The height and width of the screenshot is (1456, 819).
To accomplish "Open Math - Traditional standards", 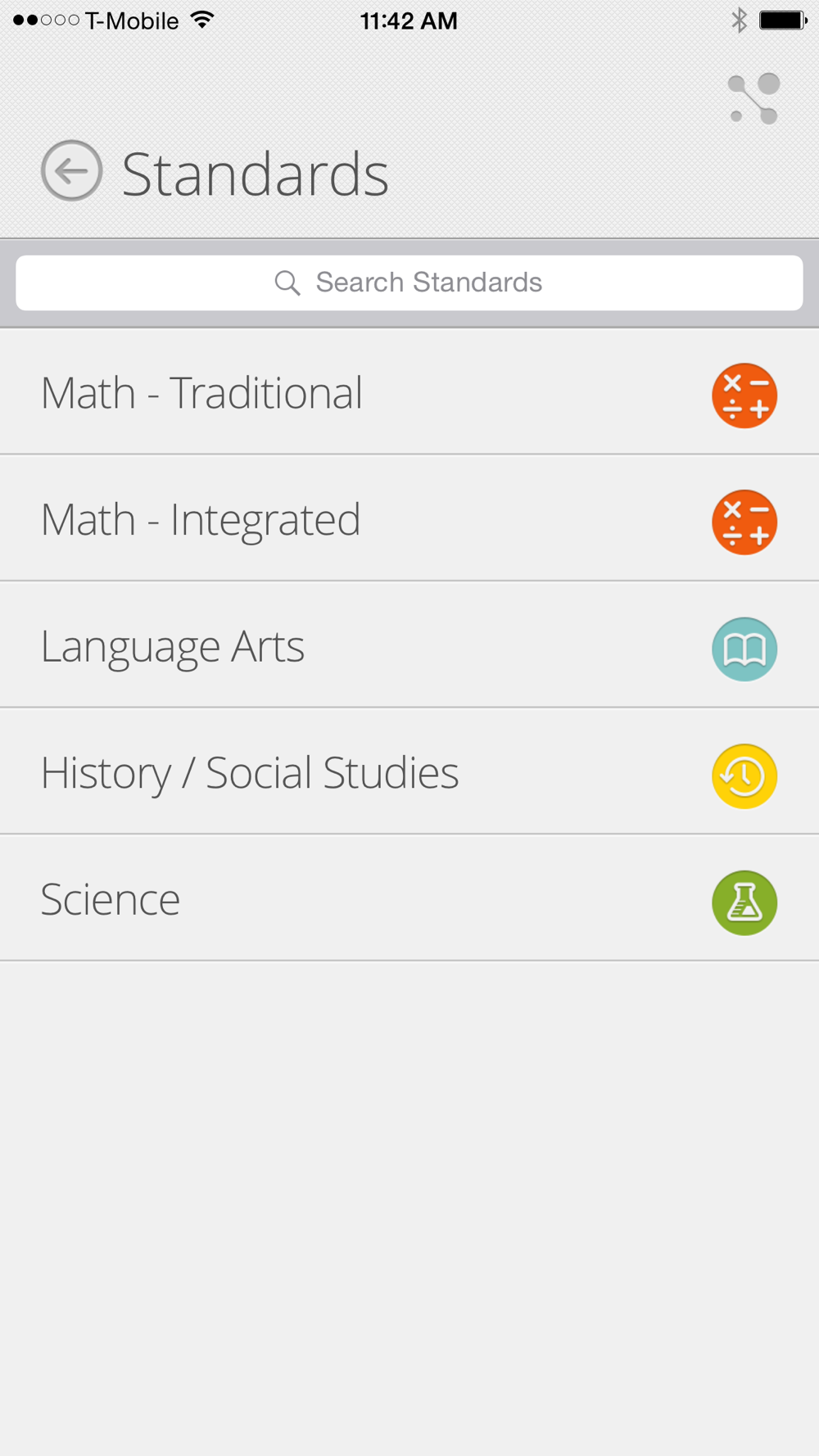I will [x=409, y=392].
